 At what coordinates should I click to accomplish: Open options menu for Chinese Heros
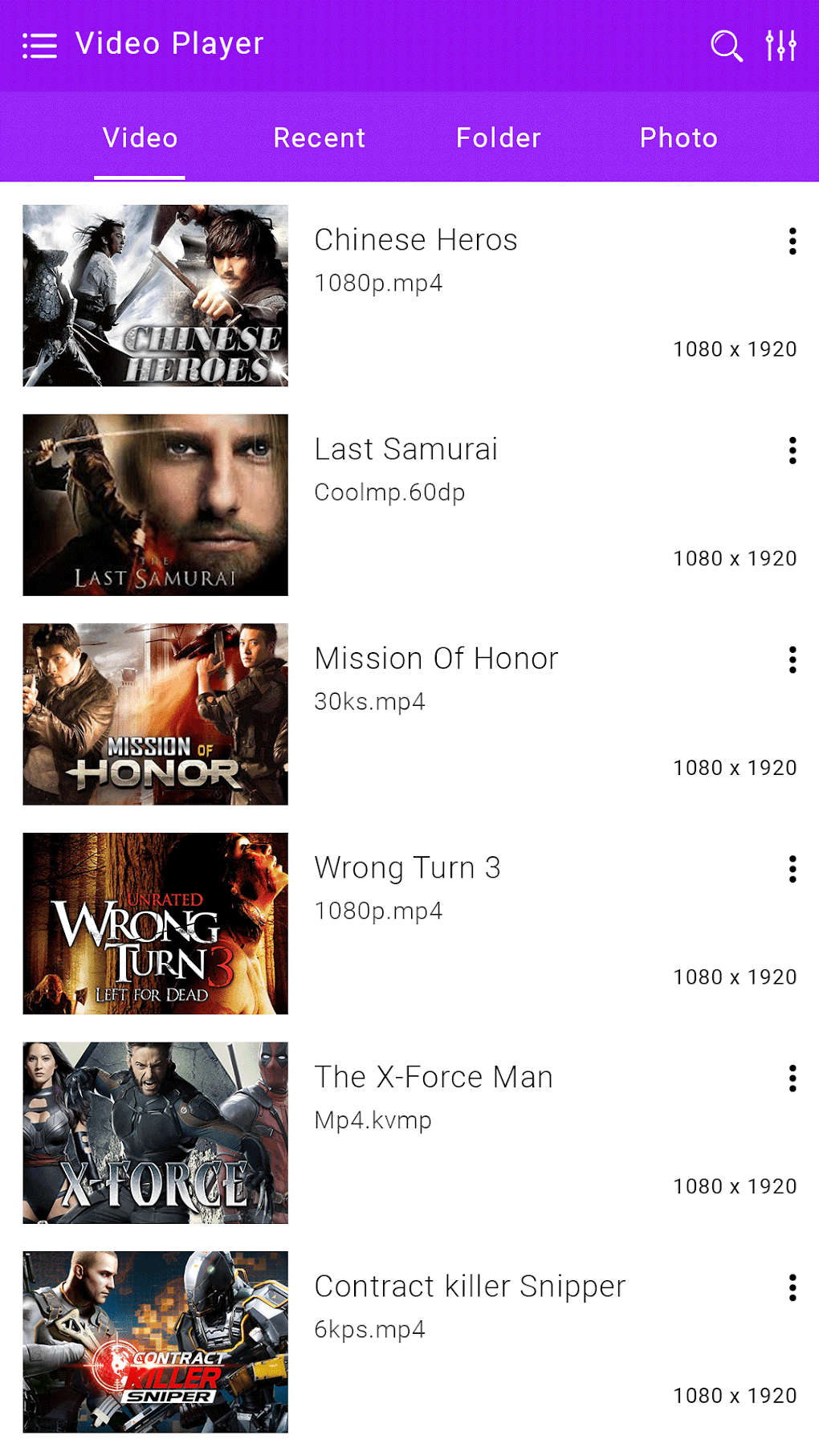click(792, 240)
